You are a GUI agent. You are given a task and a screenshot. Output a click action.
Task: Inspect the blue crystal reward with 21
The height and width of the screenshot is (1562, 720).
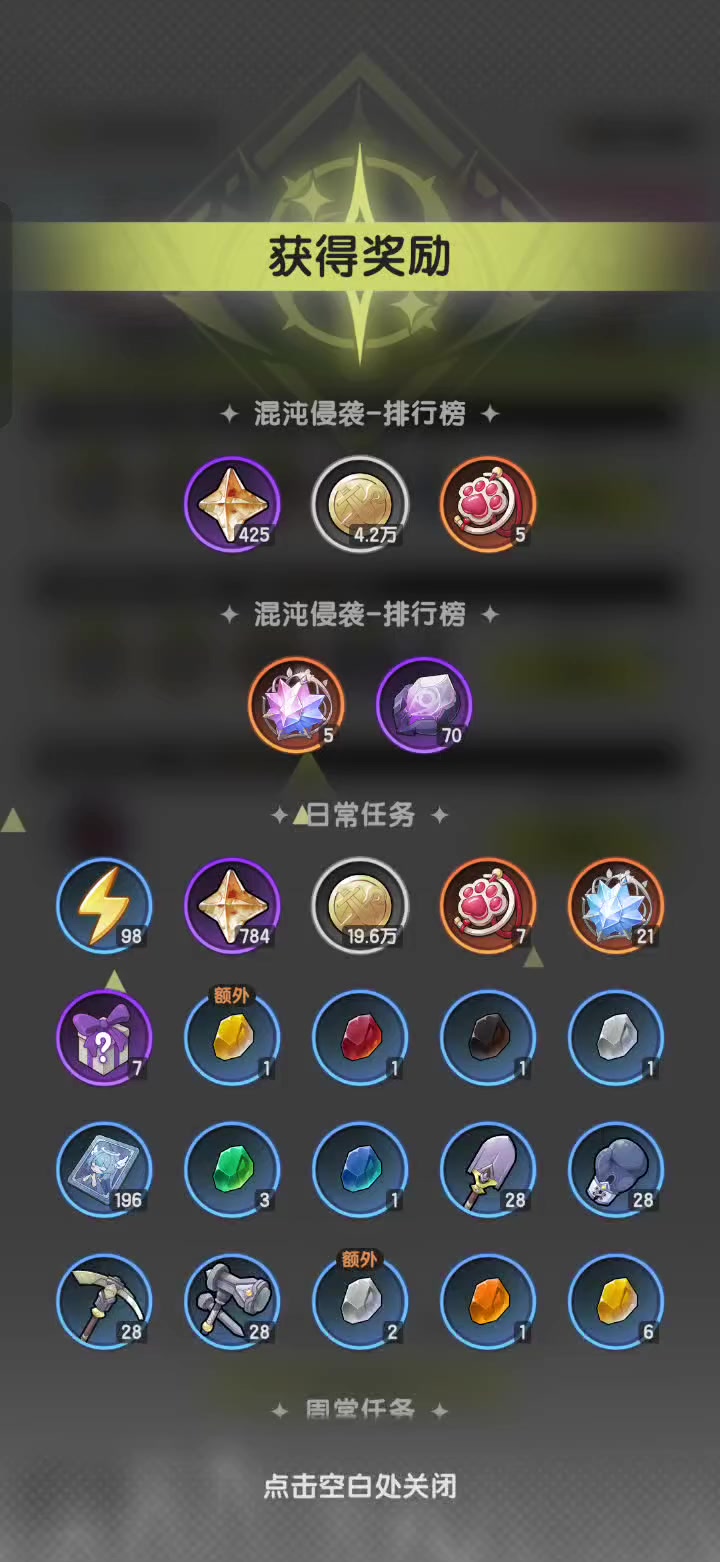(x=616, y=906)
